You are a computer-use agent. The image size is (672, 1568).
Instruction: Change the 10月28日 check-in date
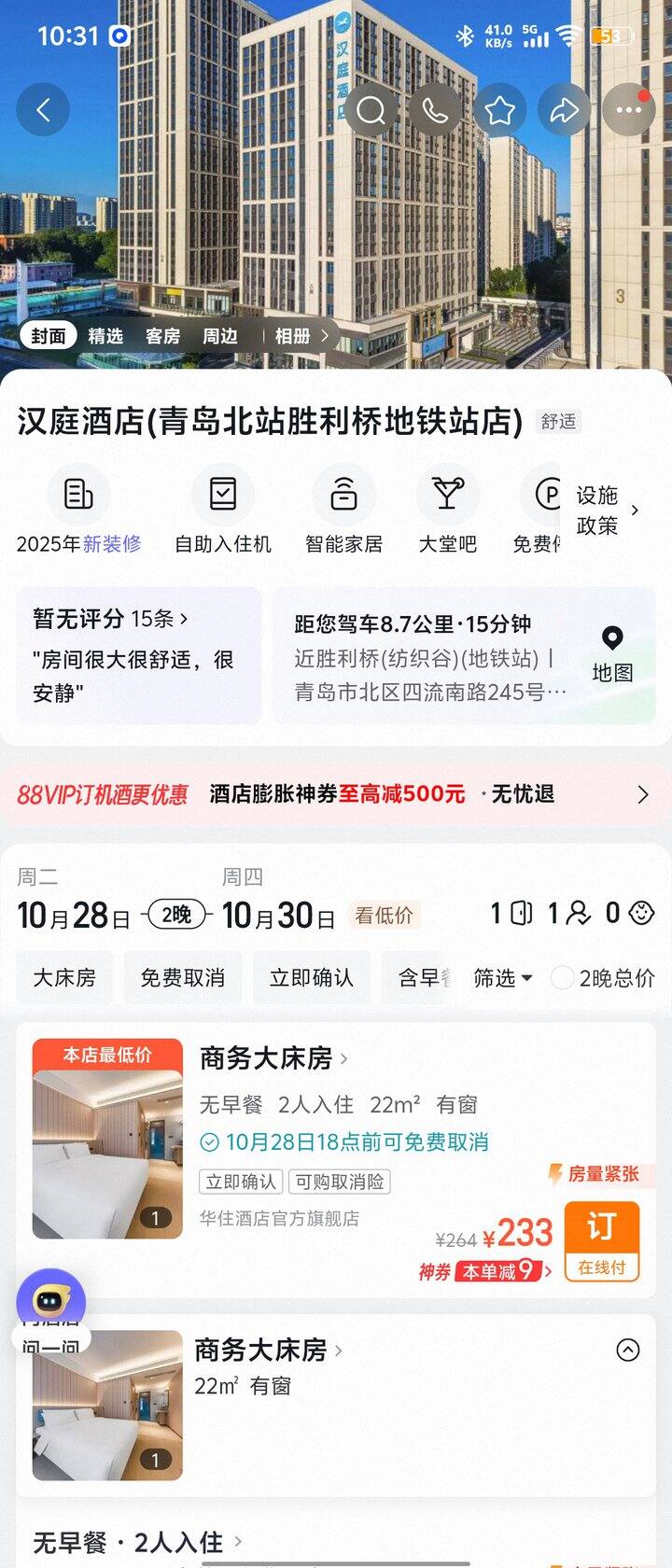75,915
